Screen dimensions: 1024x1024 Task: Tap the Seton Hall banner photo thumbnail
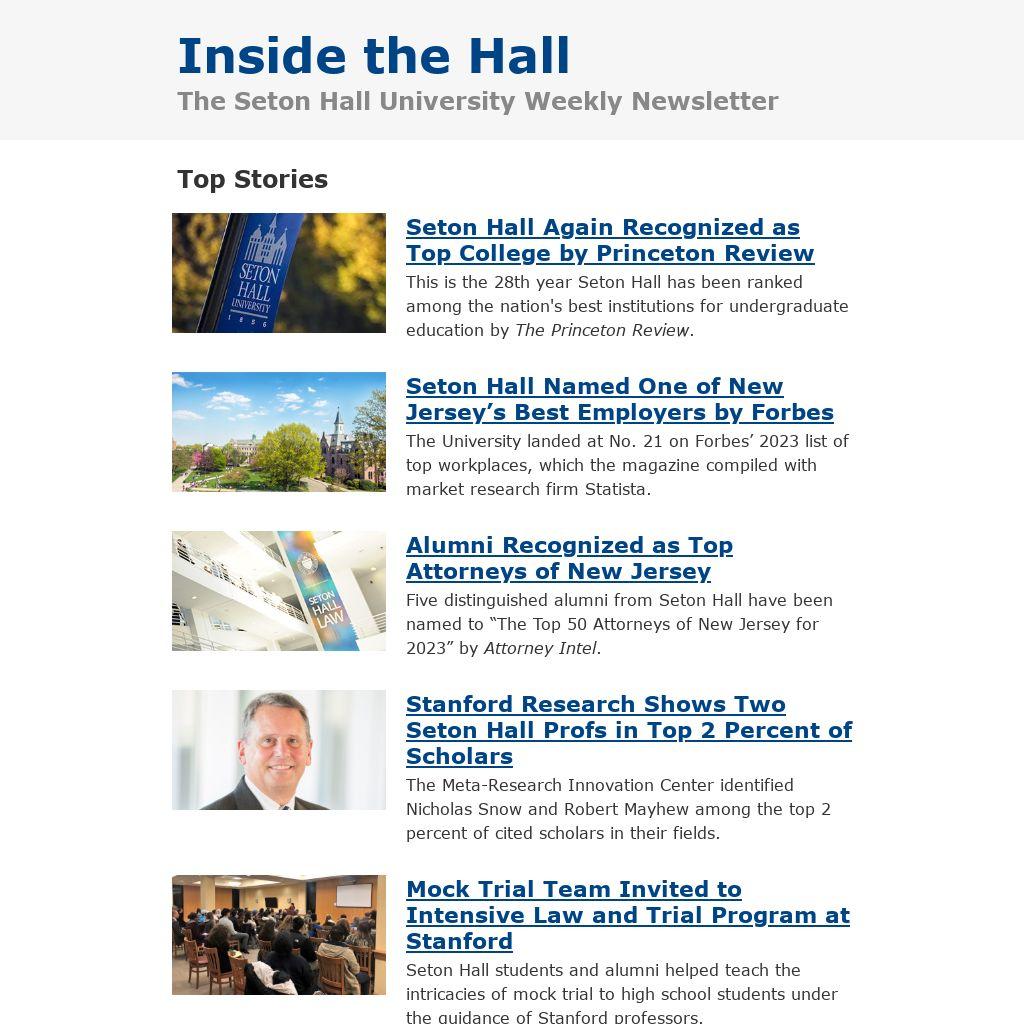(x=279, y=273)
